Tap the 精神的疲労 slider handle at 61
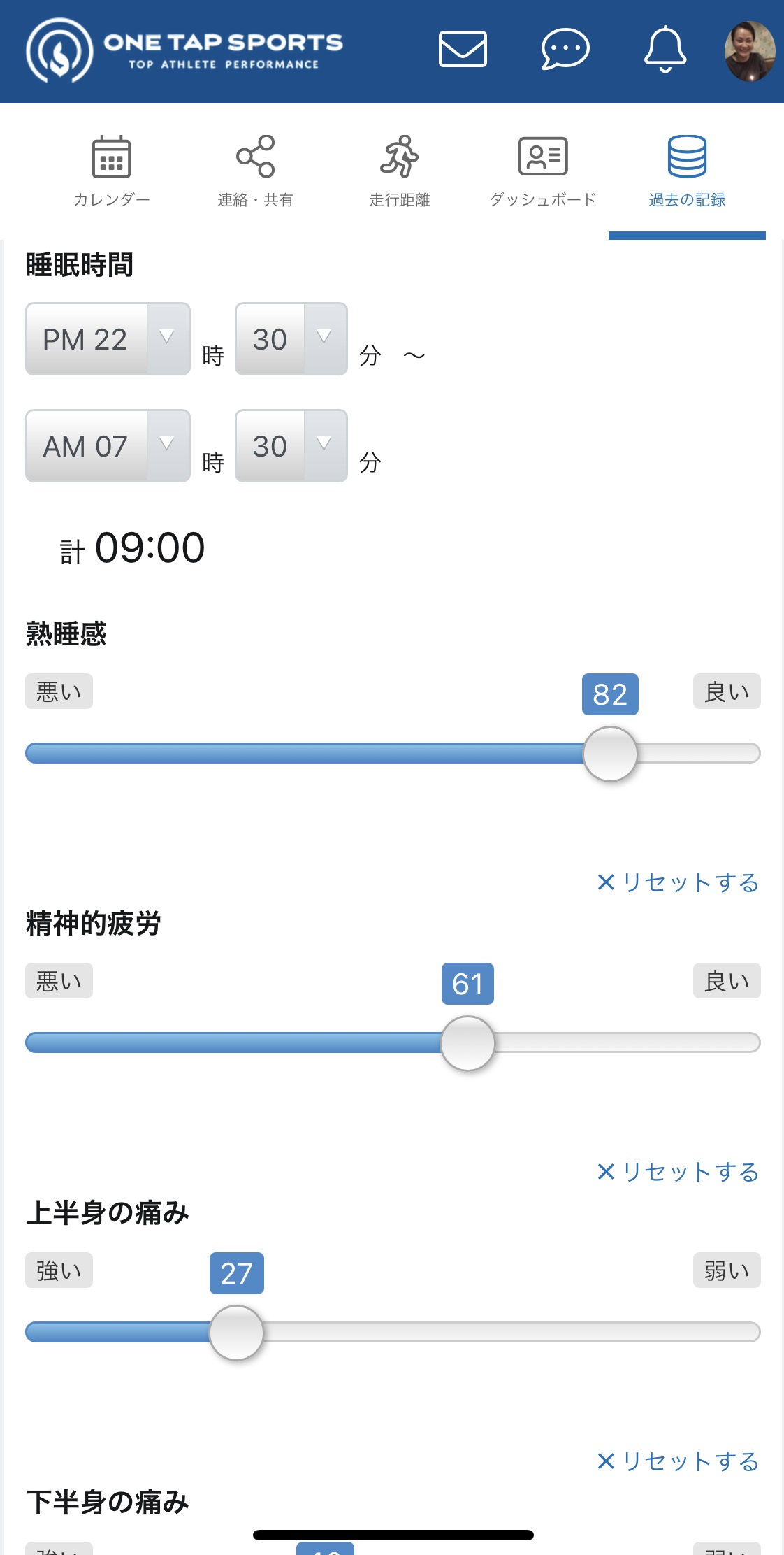The width and height of the screenshot is (784, 1555). tap(467, 1043)
